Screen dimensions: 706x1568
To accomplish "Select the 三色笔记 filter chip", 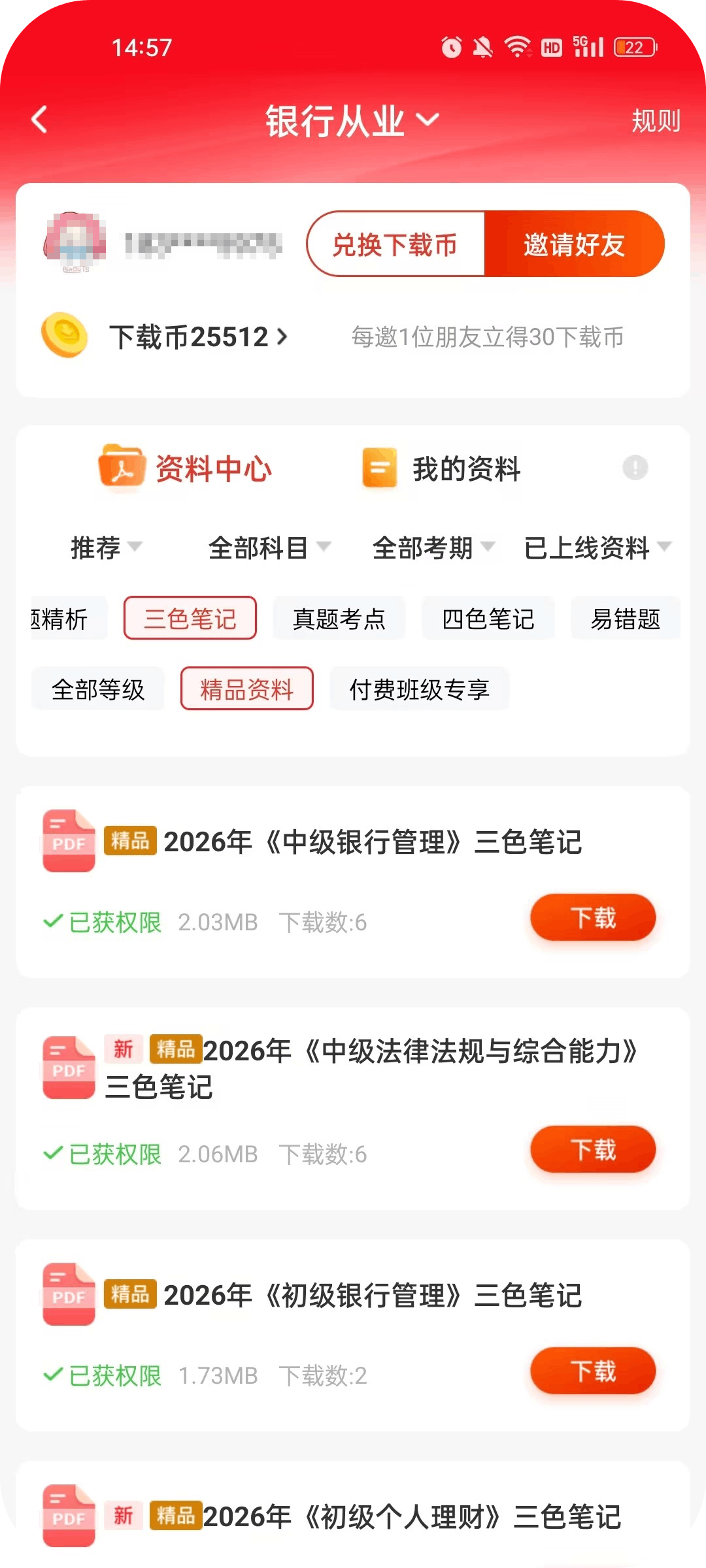I will pos(190,617).
